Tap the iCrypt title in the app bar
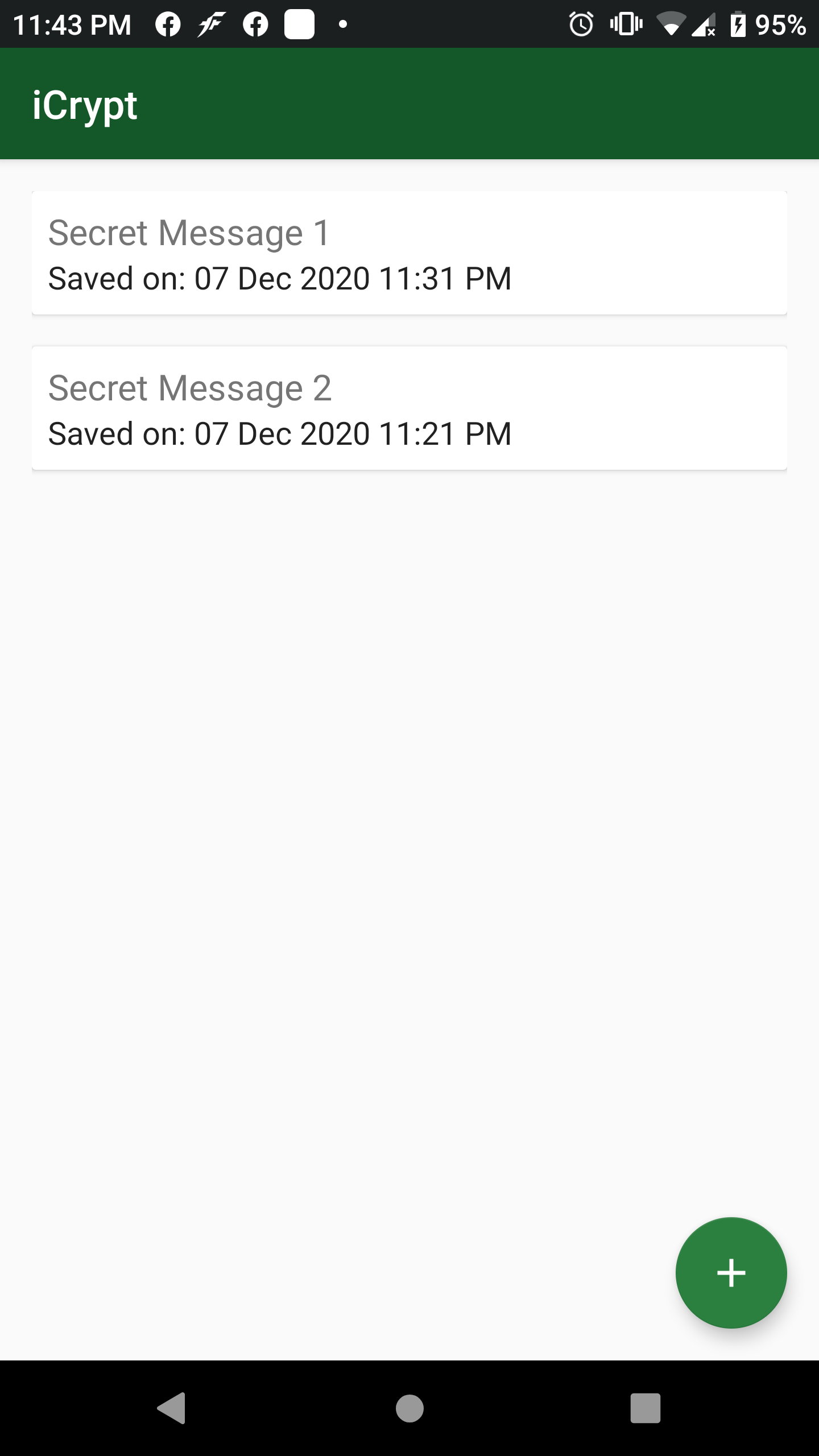Image resolution: width=819 pixels, height=1456 pixels. click(x=84, y=105)
